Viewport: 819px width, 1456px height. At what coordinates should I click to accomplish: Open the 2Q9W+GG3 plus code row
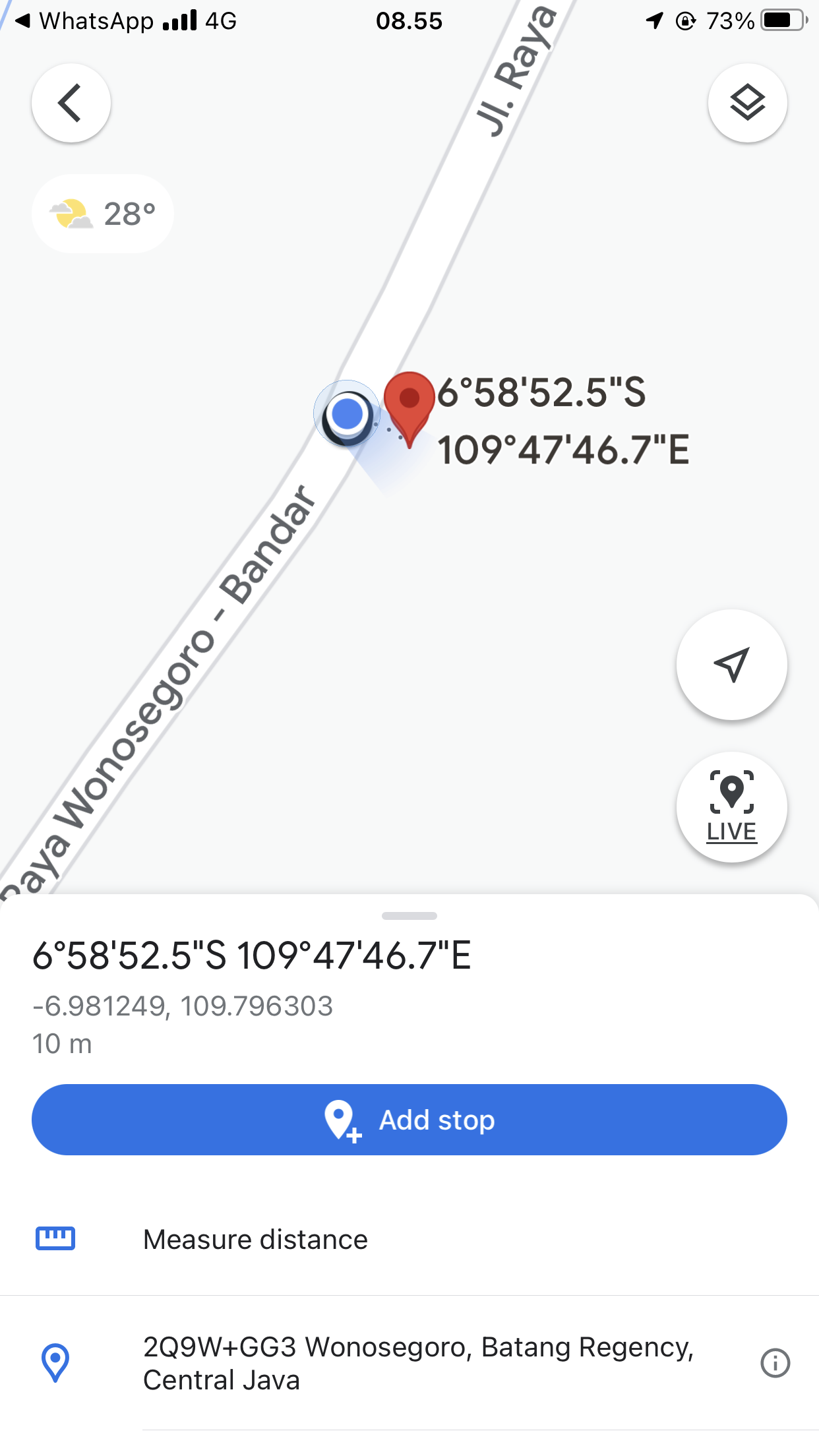click(x=418, y=1363)
